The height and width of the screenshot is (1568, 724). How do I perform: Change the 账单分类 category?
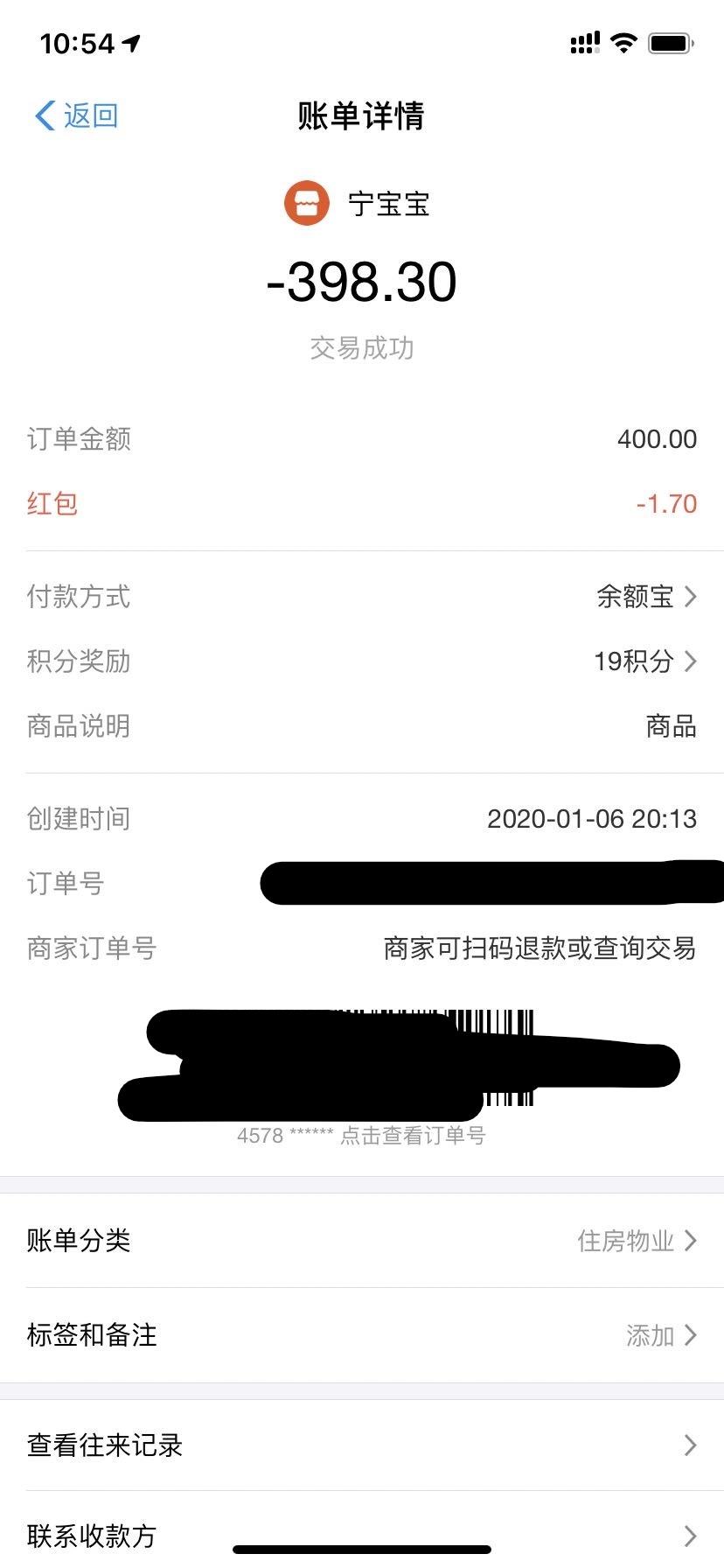point(362,1241)
